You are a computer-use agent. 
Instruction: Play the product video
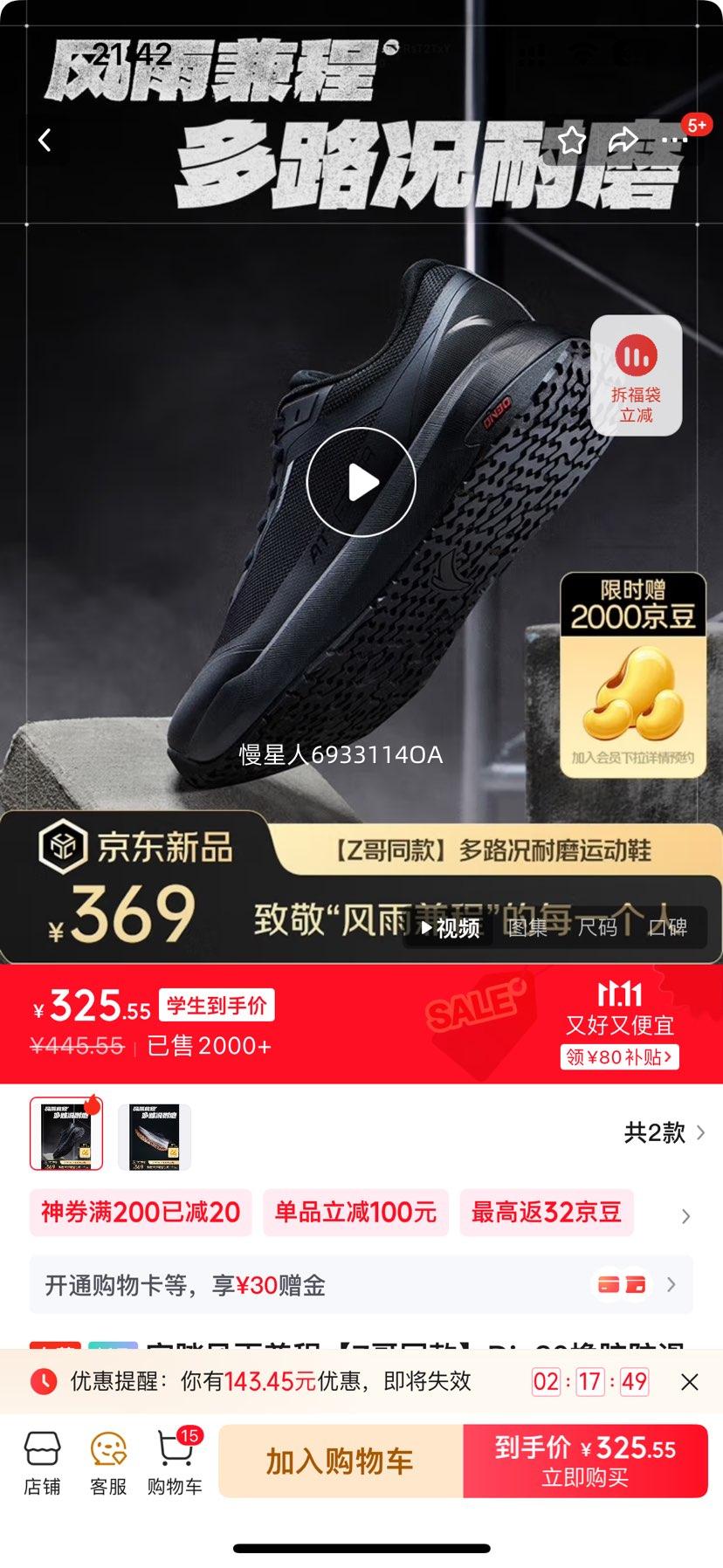361,482
